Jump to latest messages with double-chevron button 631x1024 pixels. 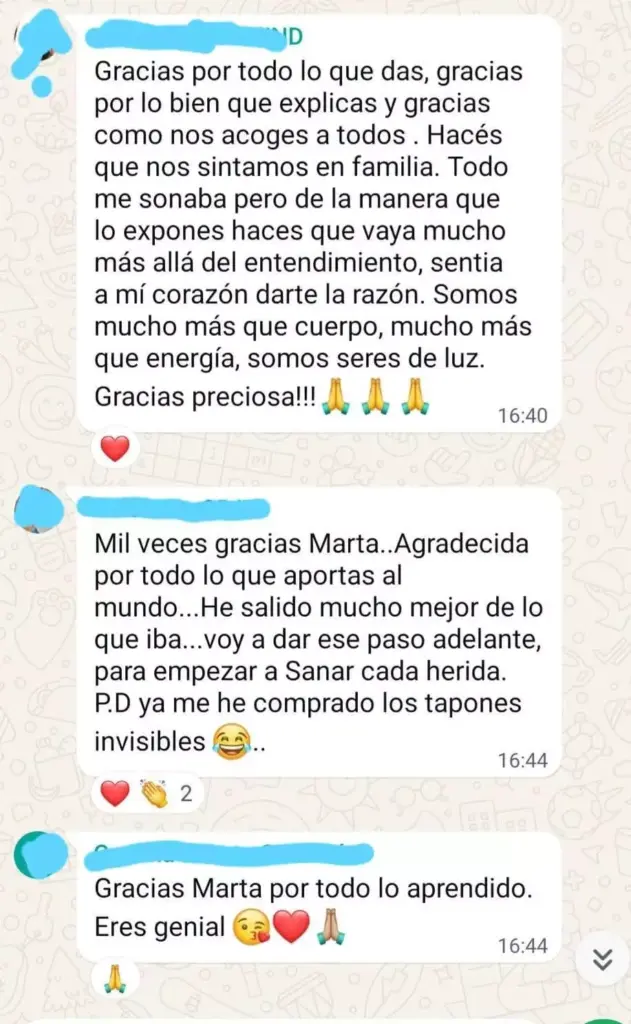coord(602,960)
